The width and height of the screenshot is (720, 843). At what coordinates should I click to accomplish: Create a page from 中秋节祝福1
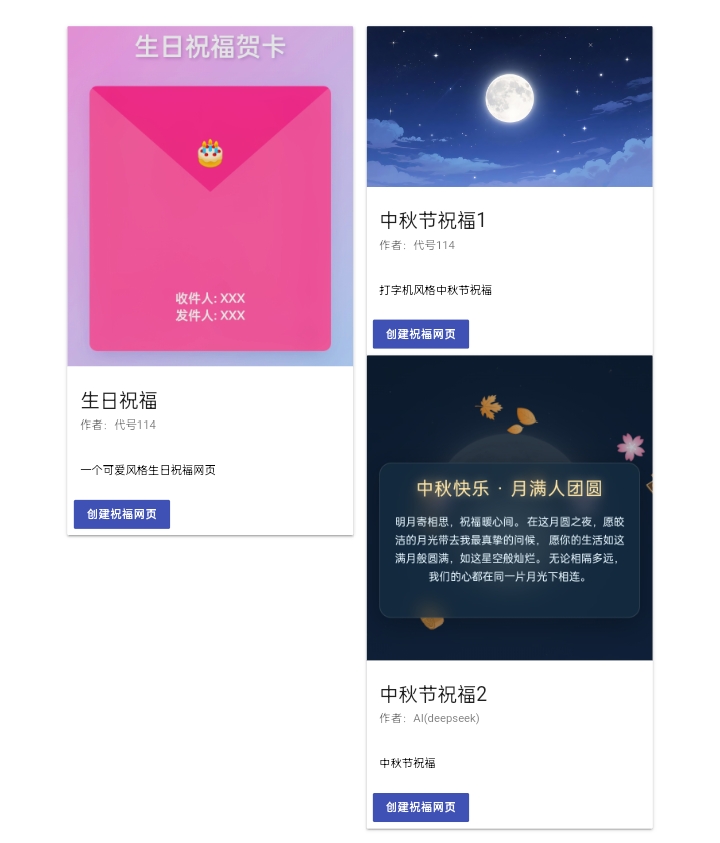tap(421, 334)
